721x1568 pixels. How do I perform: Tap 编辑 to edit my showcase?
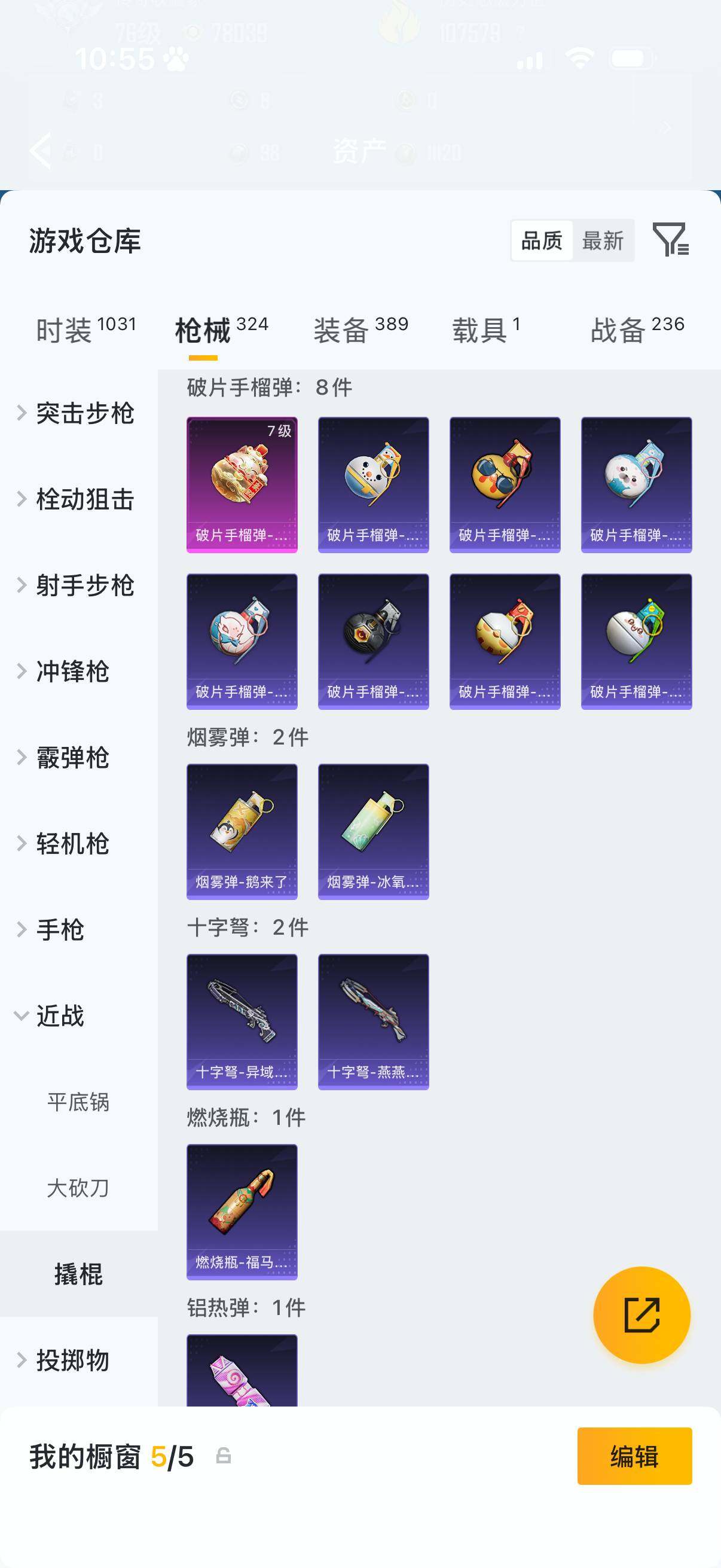pos(634,1456)
